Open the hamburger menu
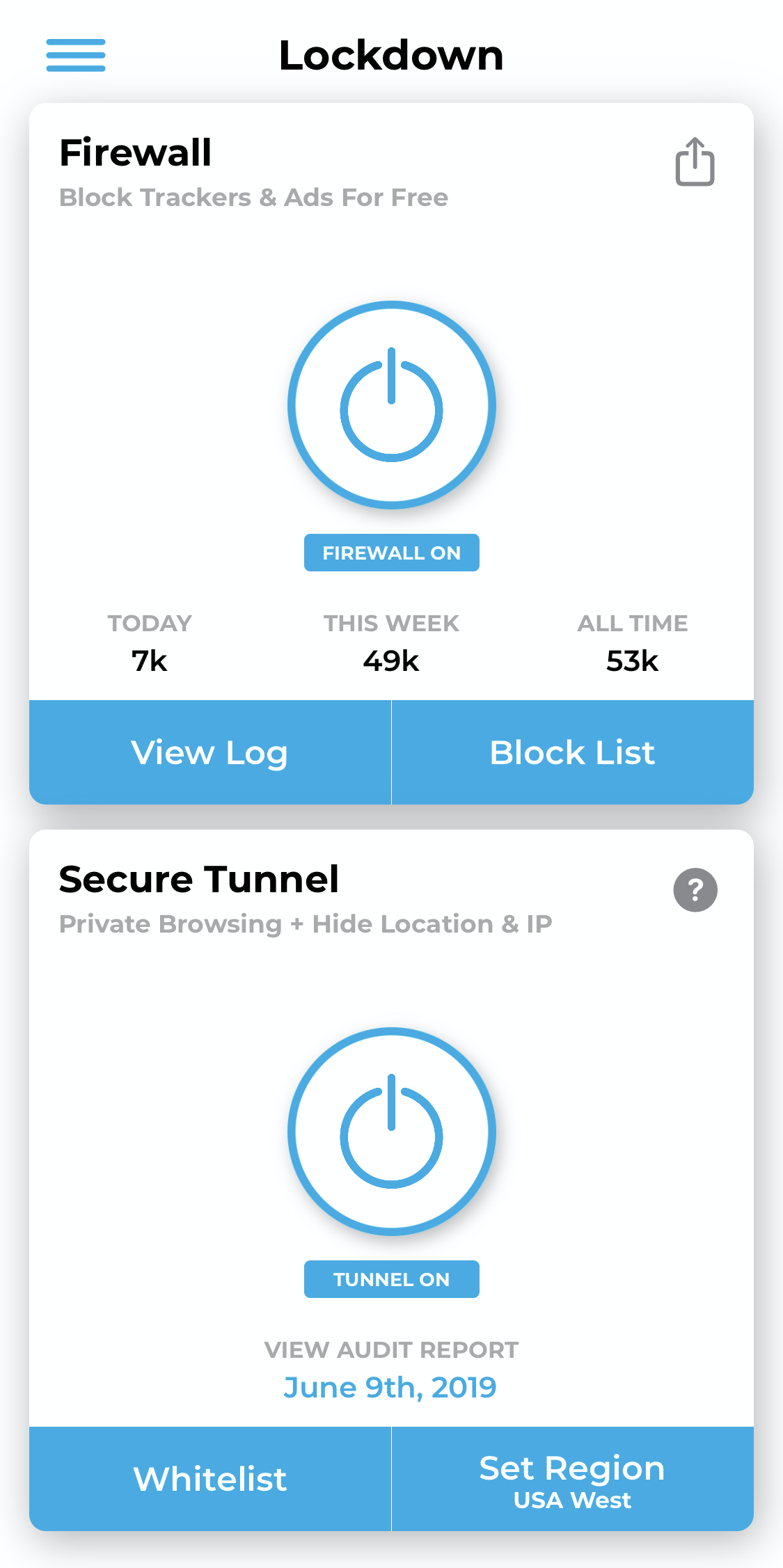This screenshot has width=783, height=1568. coord(76,56)
